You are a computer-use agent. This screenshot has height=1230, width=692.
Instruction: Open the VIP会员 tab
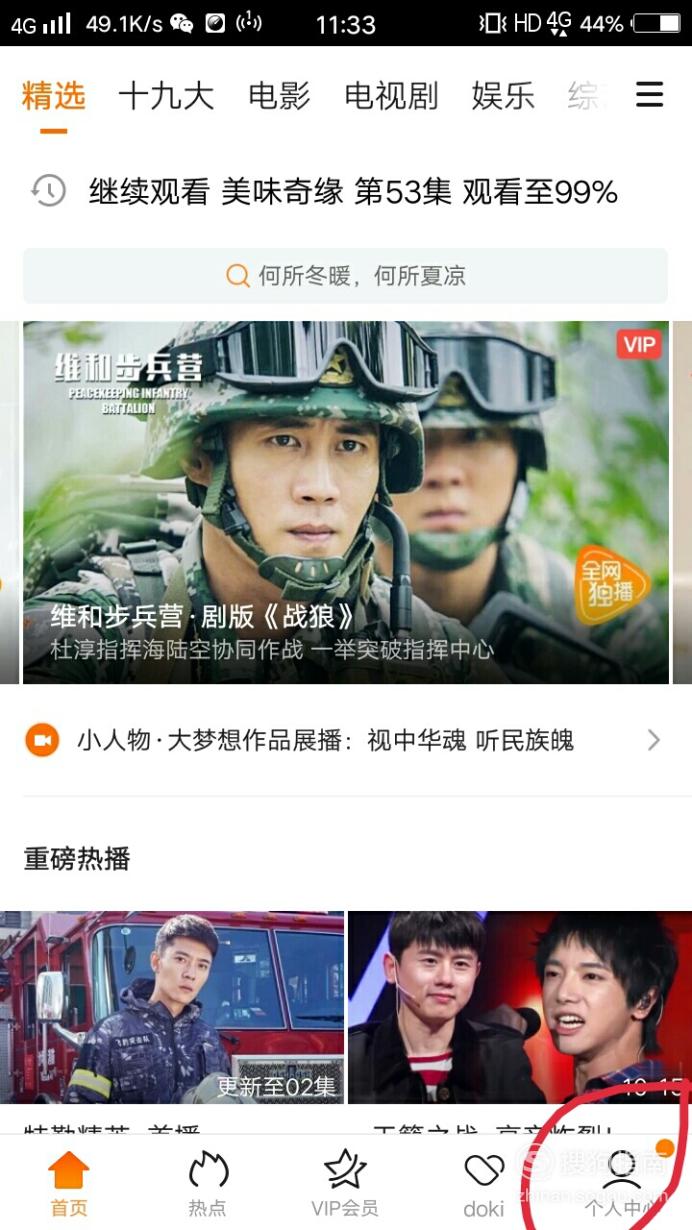(345, 1184)
